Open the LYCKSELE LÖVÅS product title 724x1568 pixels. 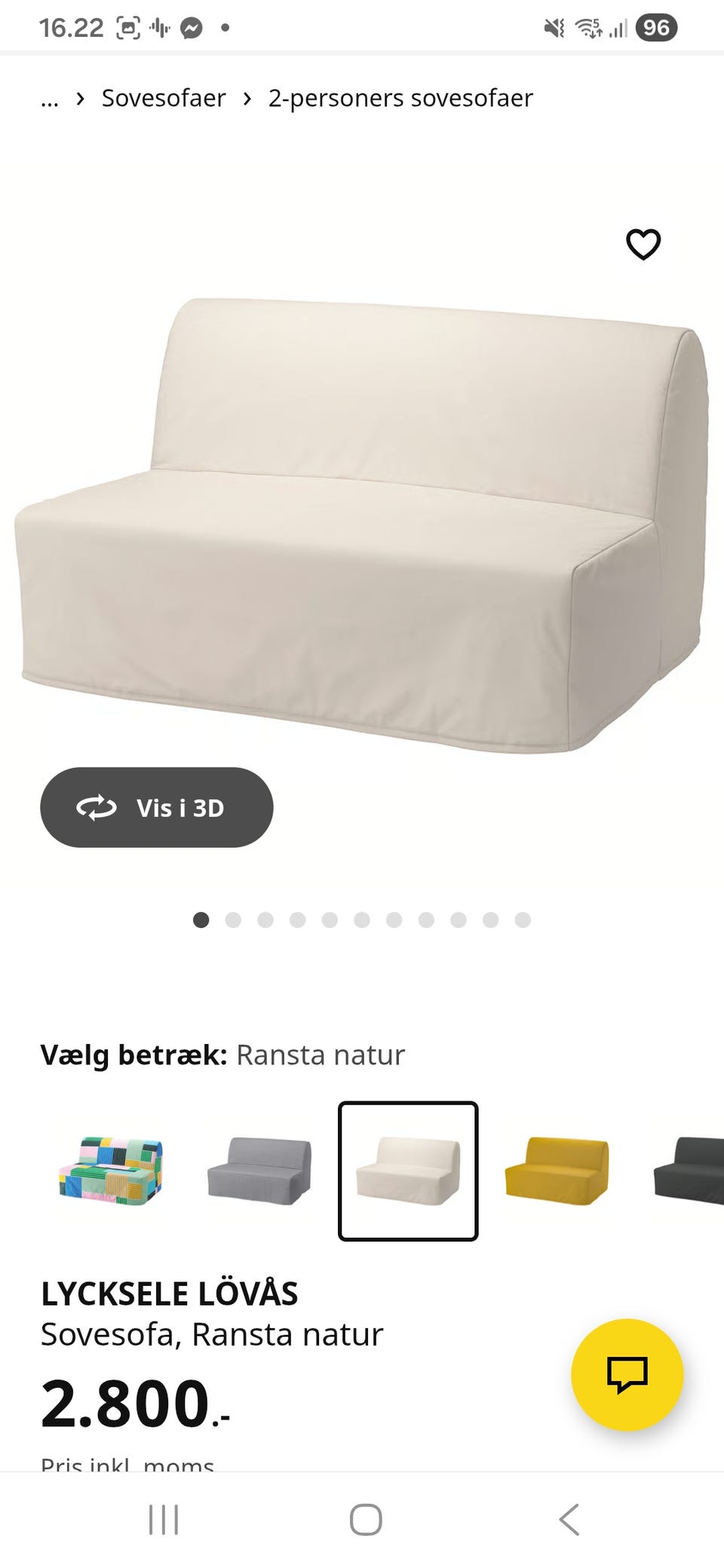(170, 1293)
